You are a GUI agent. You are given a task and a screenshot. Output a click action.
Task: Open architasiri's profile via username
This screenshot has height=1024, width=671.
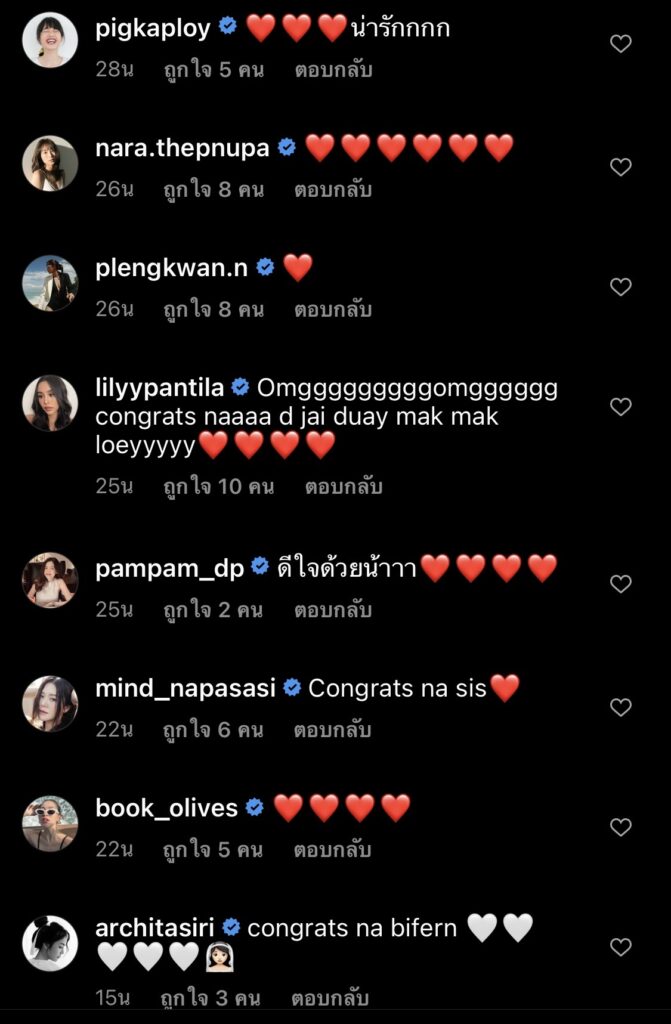tap(157, 928)
